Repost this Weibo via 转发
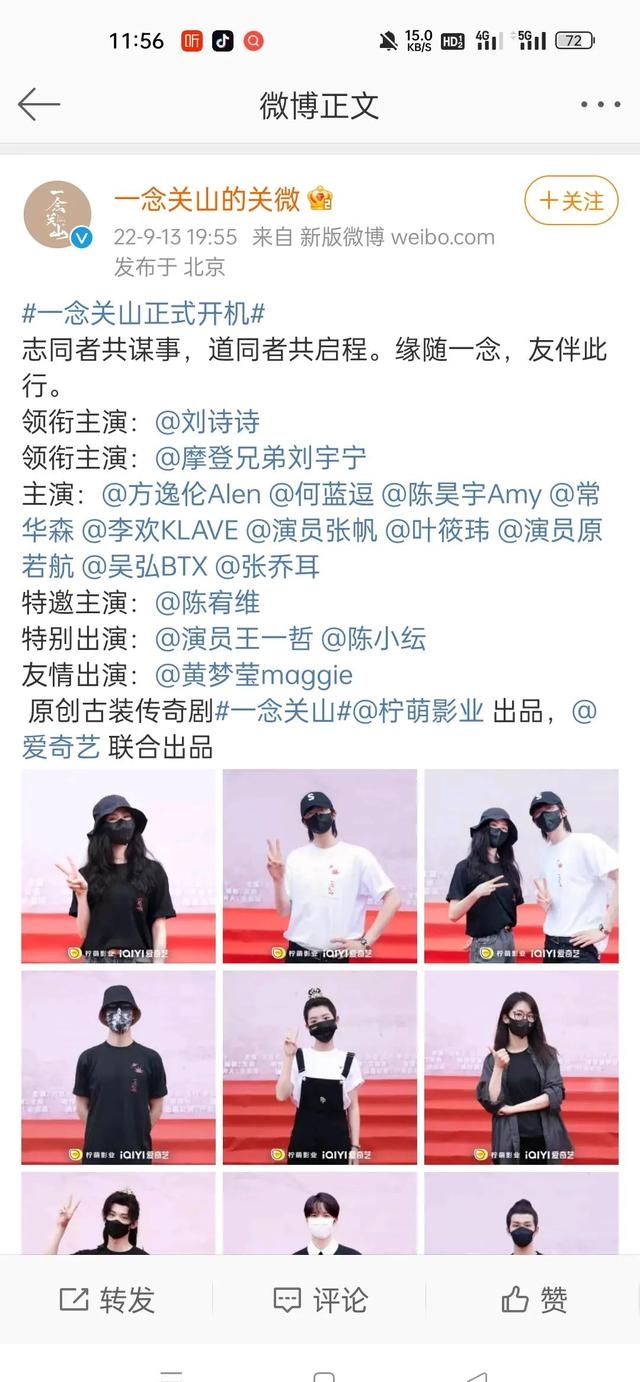This screenshot has height=1382, width=640. click(107, 1299)
